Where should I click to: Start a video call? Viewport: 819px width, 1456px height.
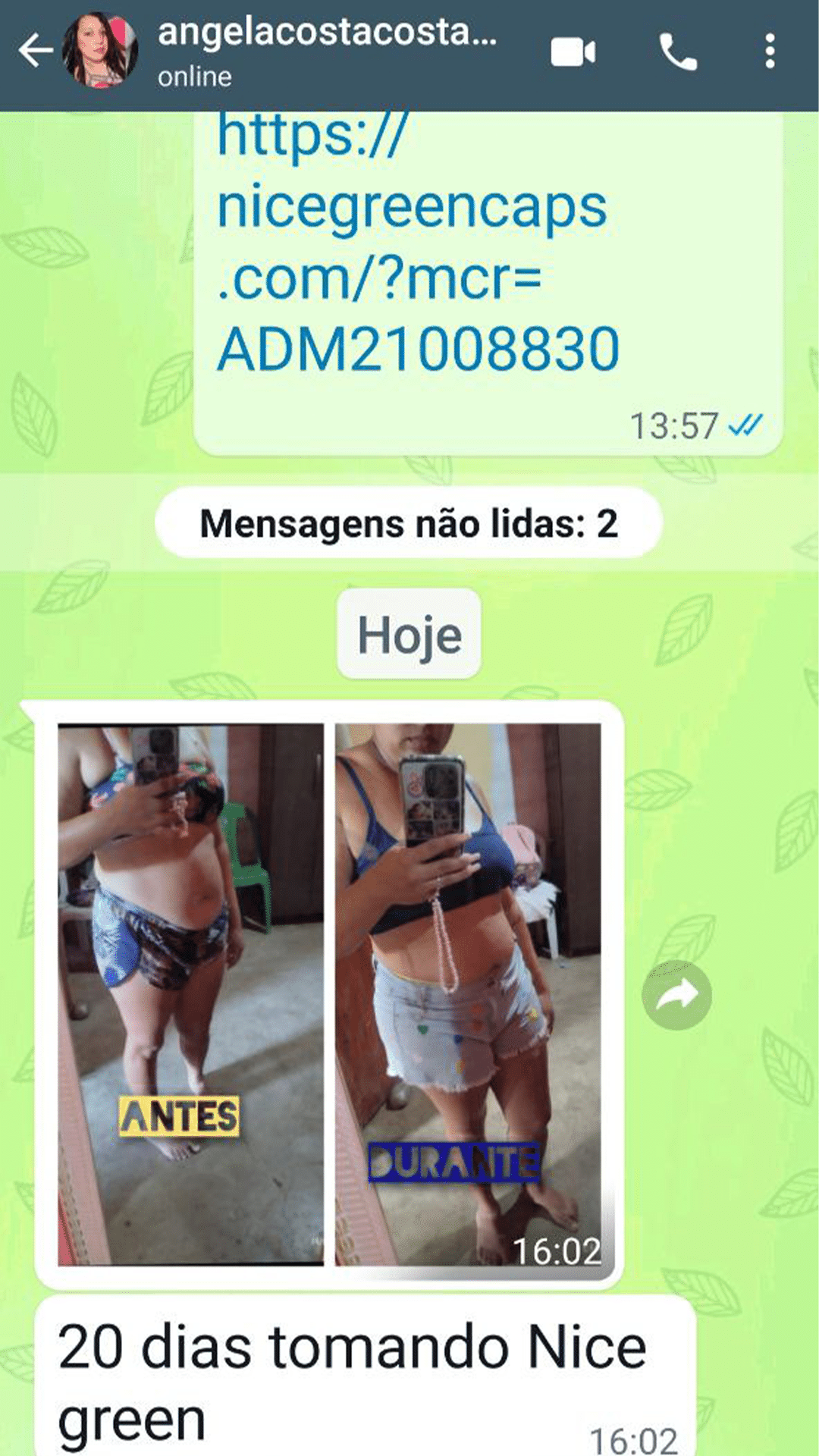click(x=573, y=52)
